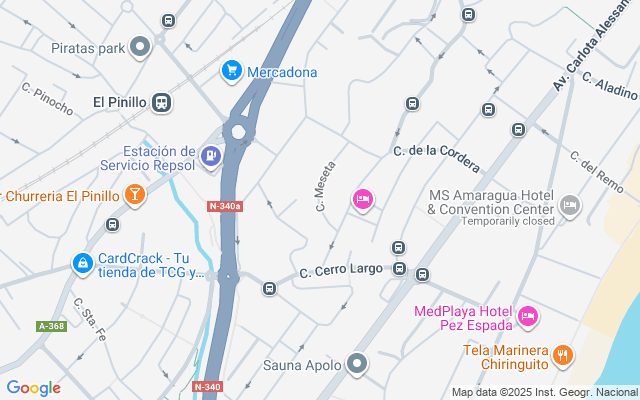Viewport: 640px width, 400px height.
Task: Select the Mercadona shopping marker
Action: (x=232, y=71)
